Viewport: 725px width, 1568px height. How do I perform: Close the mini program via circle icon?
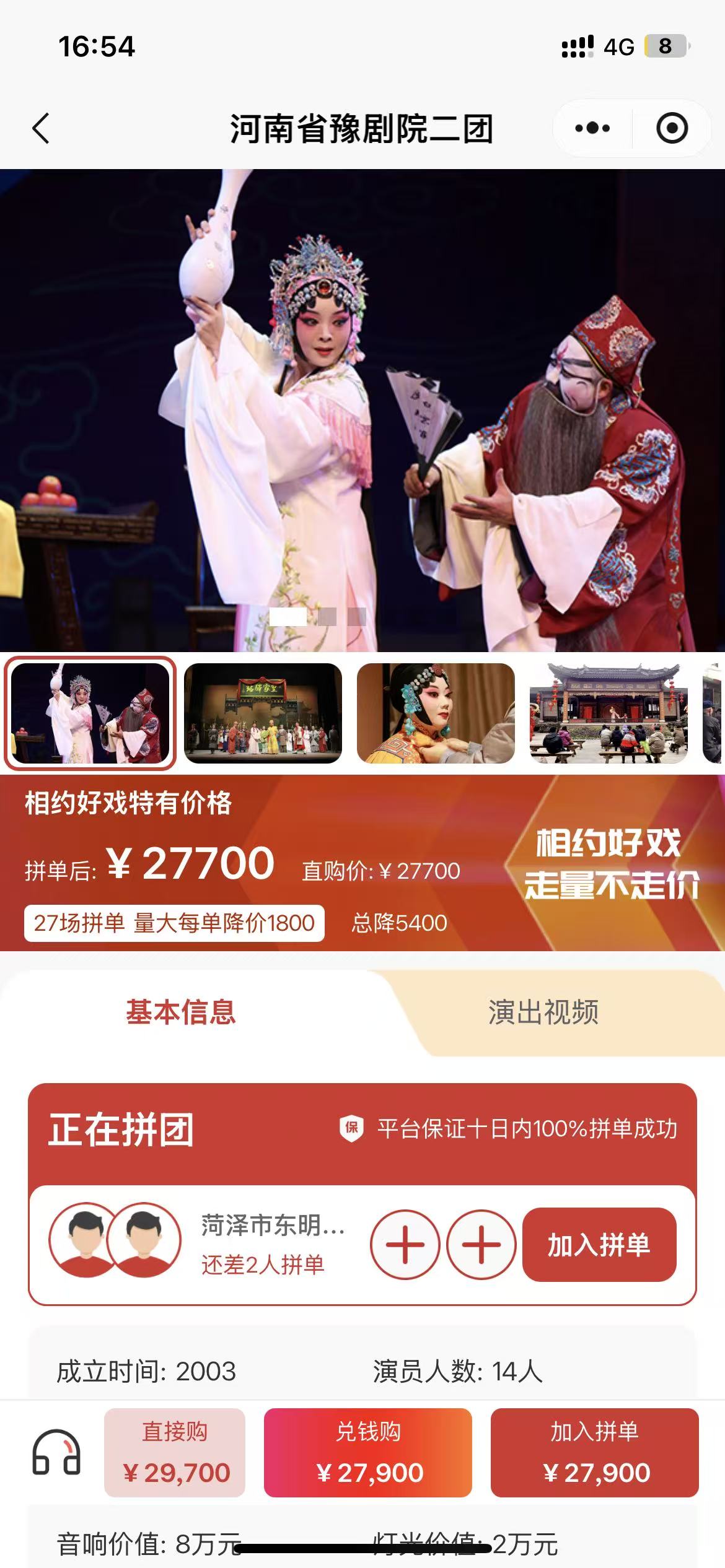(672, 129)
